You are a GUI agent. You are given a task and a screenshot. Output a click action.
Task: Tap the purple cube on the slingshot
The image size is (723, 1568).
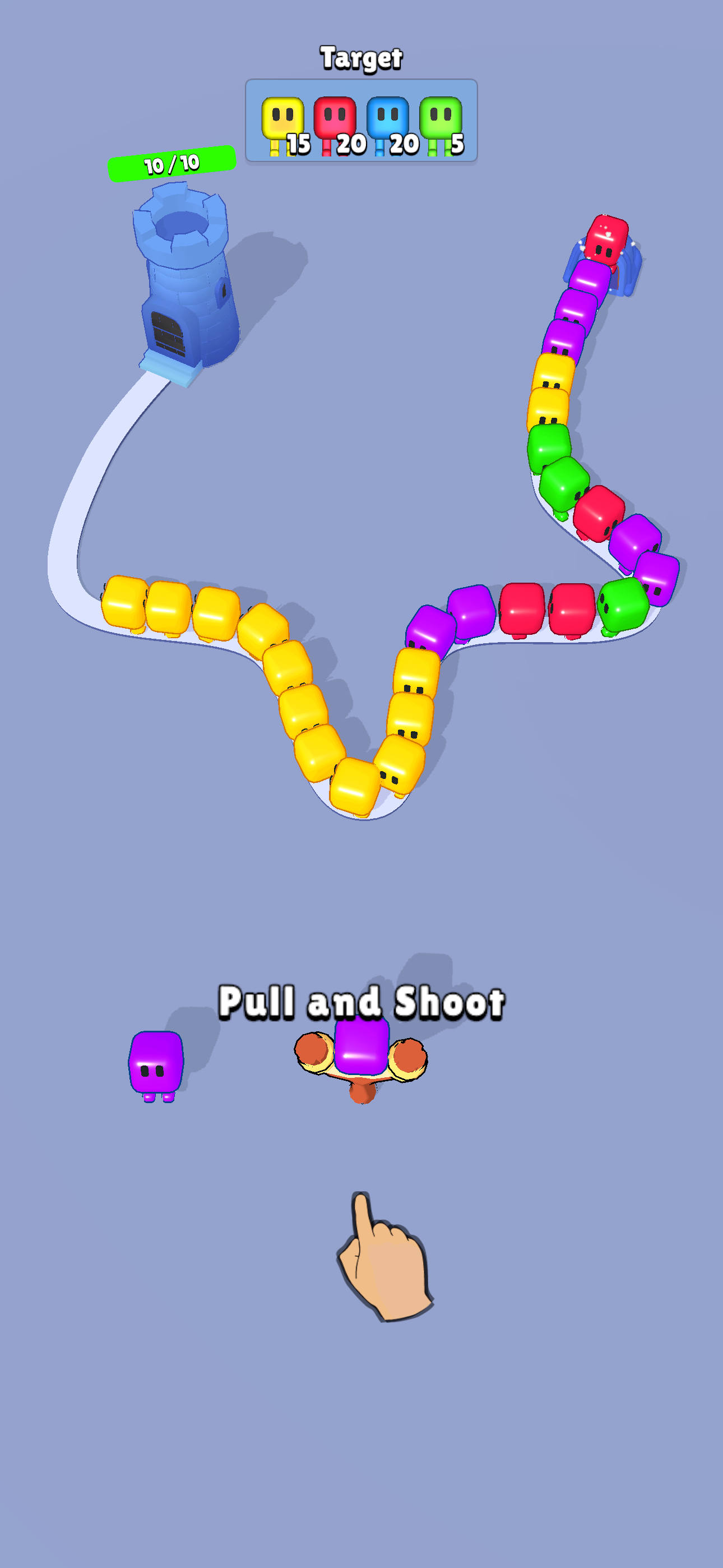[361, 1046]
